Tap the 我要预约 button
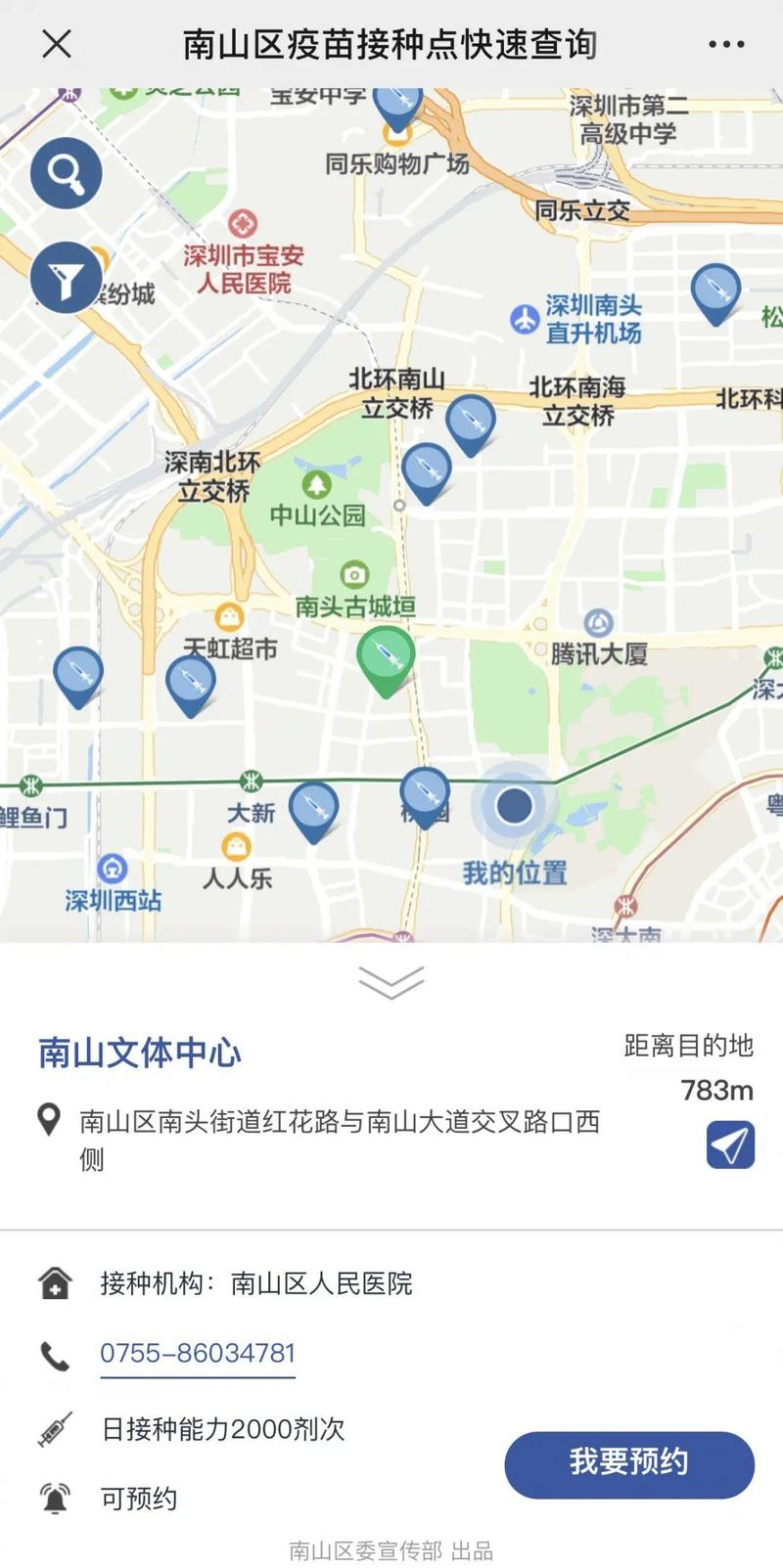 pyautogui.click(x=628, y=1463)
